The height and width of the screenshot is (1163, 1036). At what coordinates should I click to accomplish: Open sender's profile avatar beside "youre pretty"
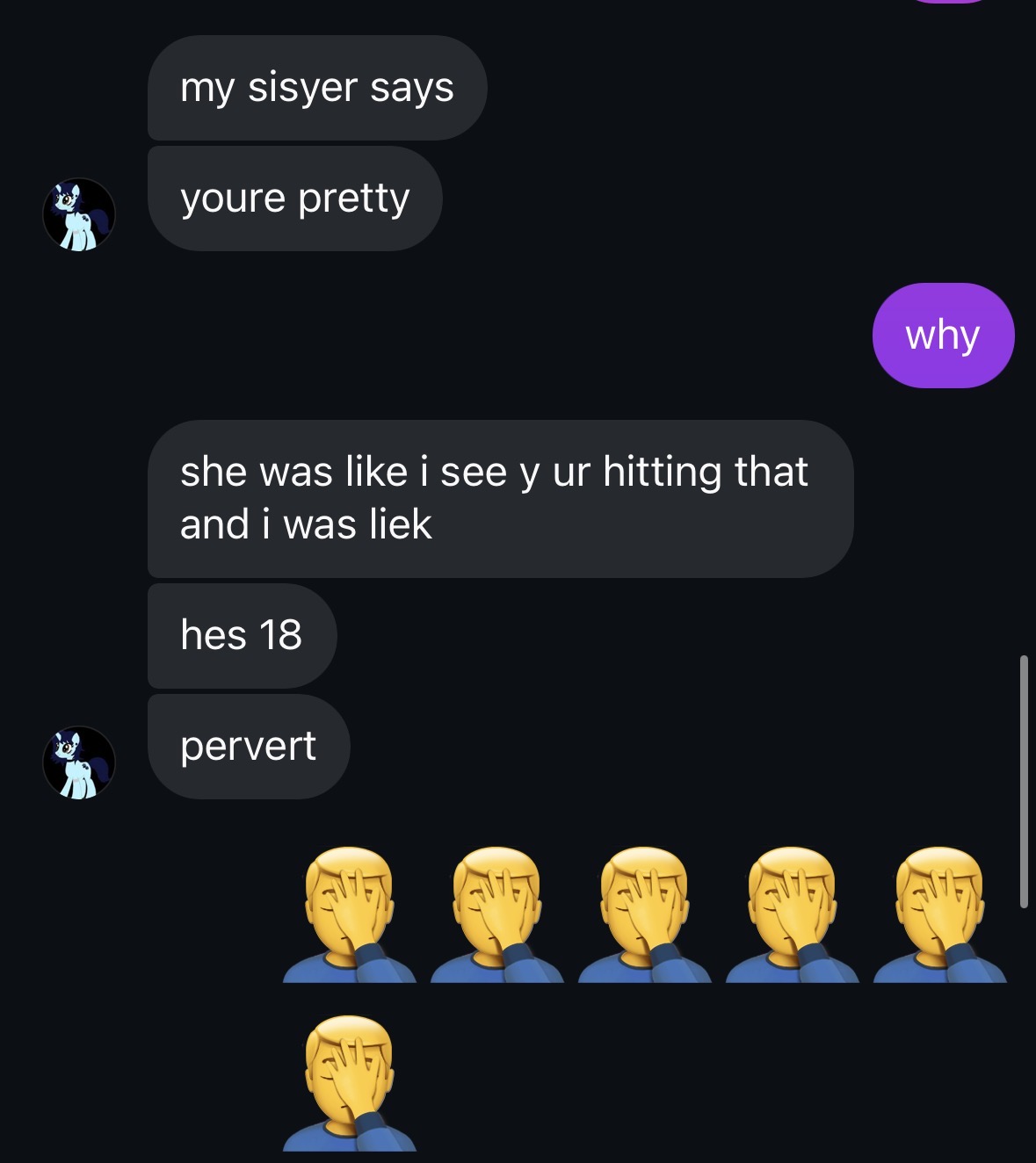tap(79, 214)
